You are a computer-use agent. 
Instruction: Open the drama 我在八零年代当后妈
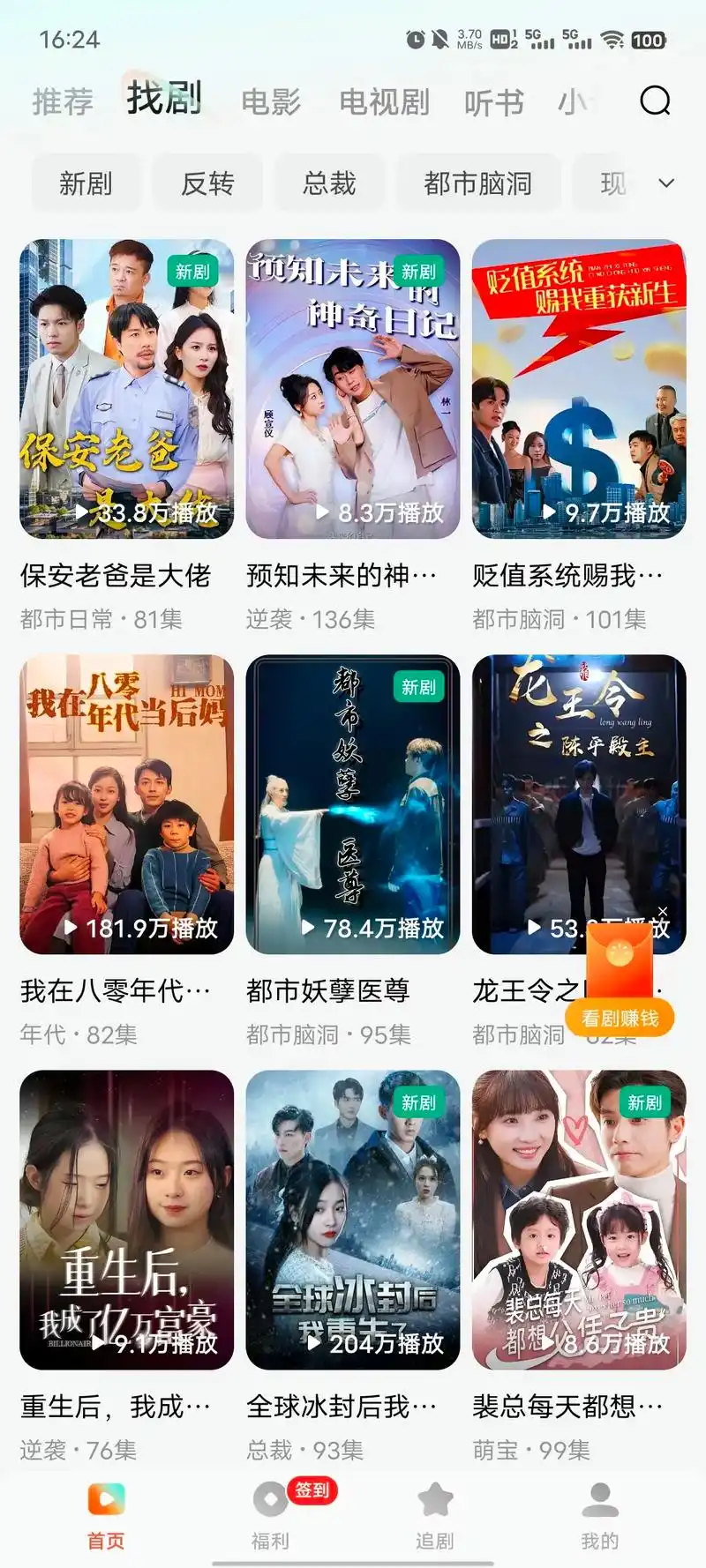point(126,804)
